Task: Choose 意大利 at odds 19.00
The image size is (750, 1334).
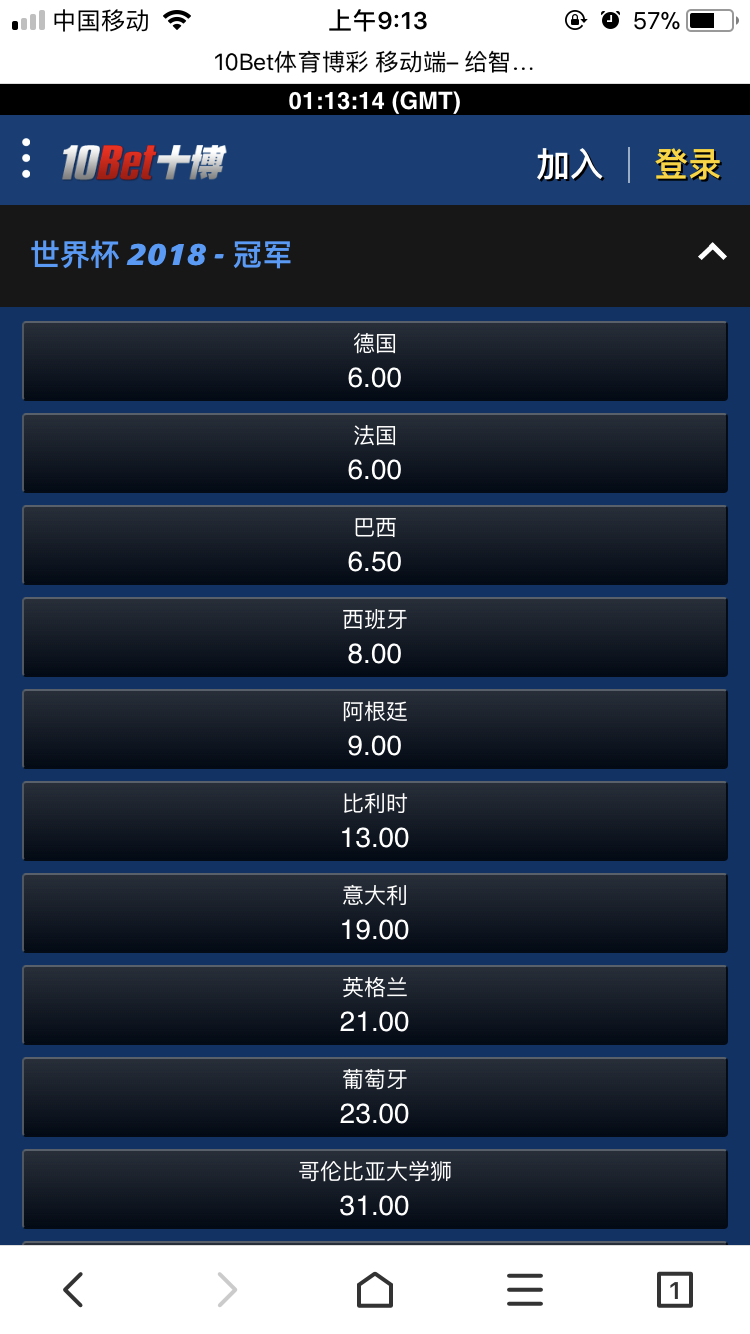Action: (x=375, y=913)
